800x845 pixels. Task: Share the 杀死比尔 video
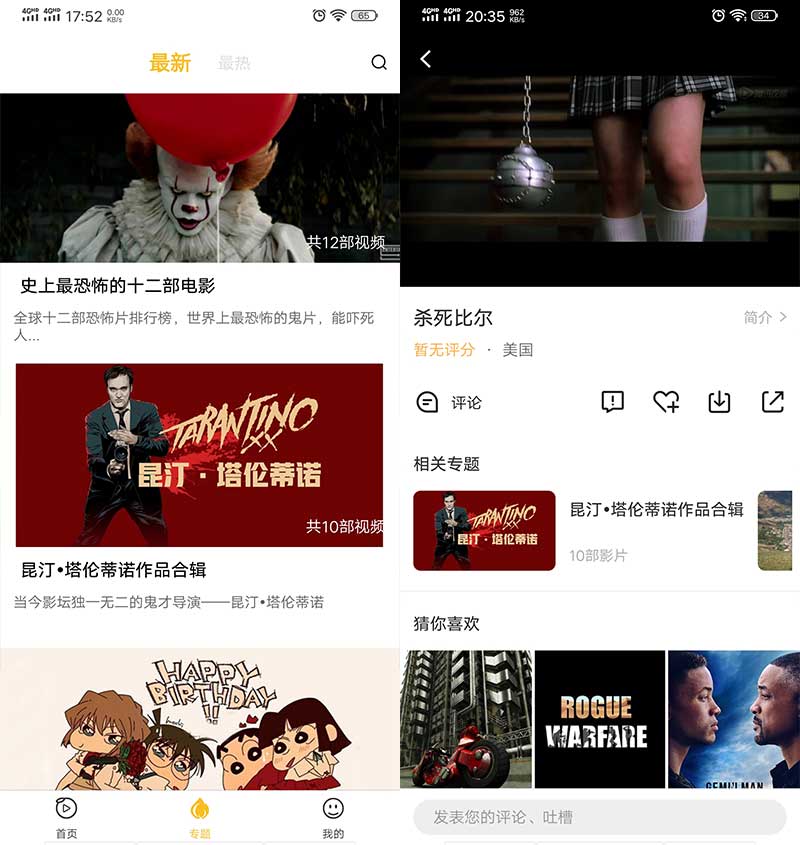coord(772,401)
